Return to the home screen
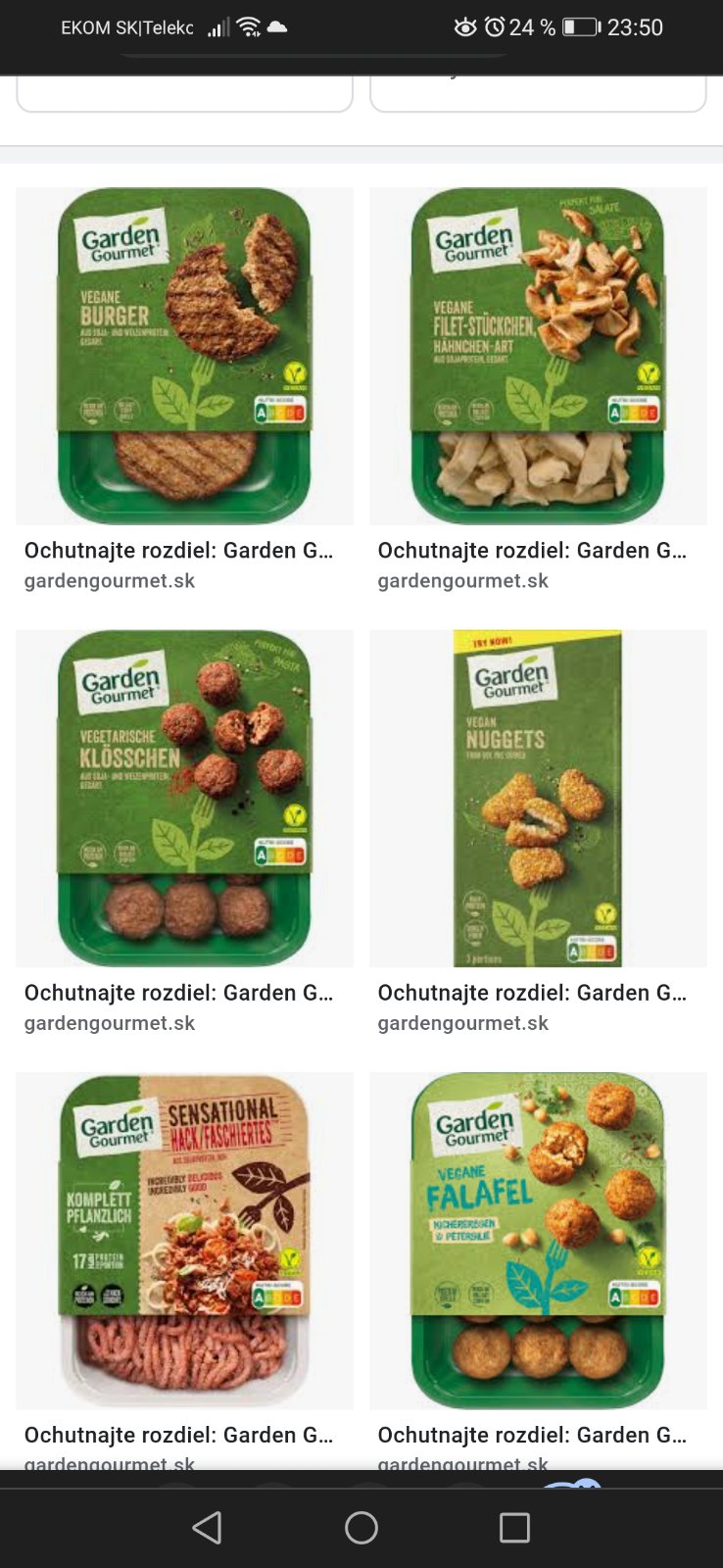The image size is (723, 1568). [x=361, y=1527]
